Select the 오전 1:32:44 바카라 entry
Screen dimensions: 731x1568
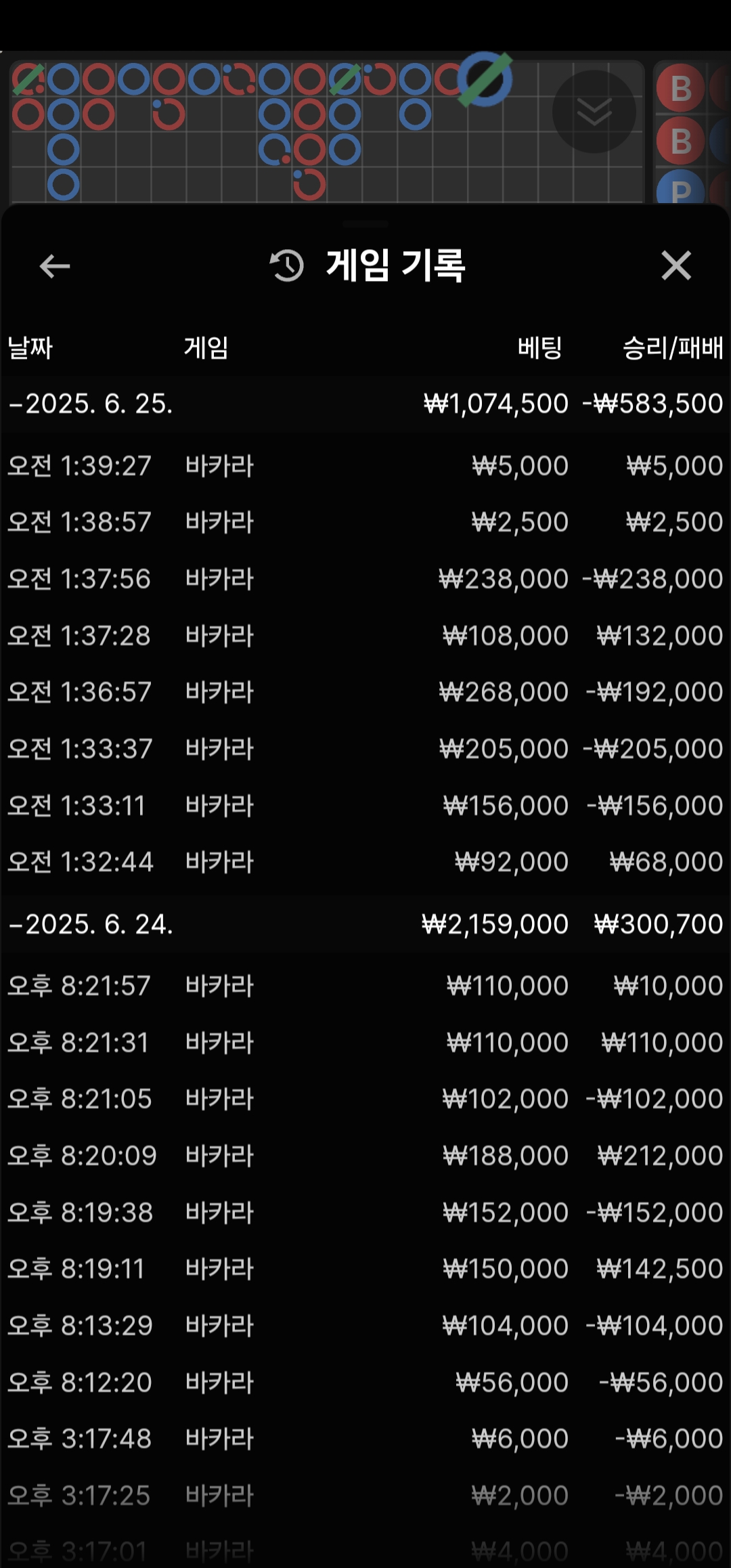[365, 863]
